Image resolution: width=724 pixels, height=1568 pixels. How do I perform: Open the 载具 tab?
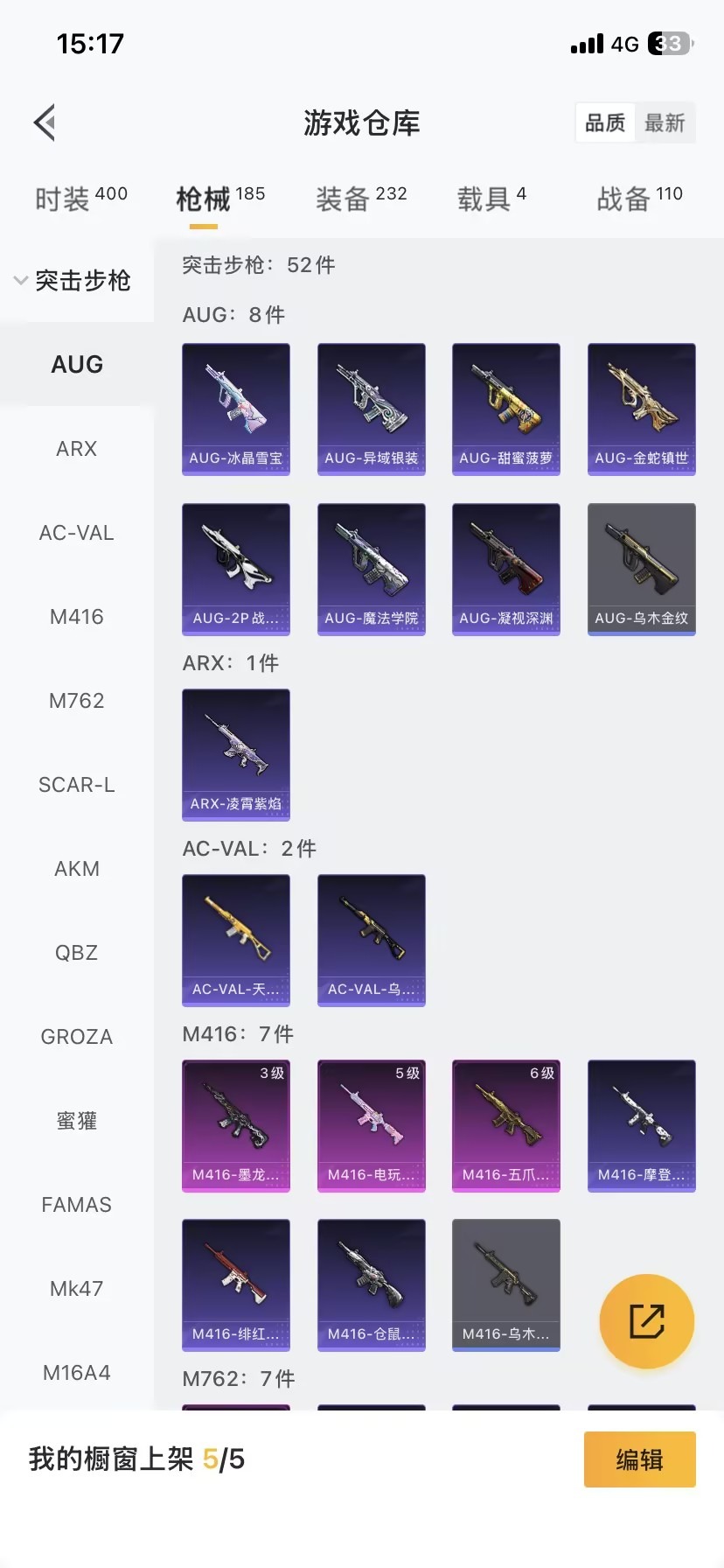pos(491,199)
